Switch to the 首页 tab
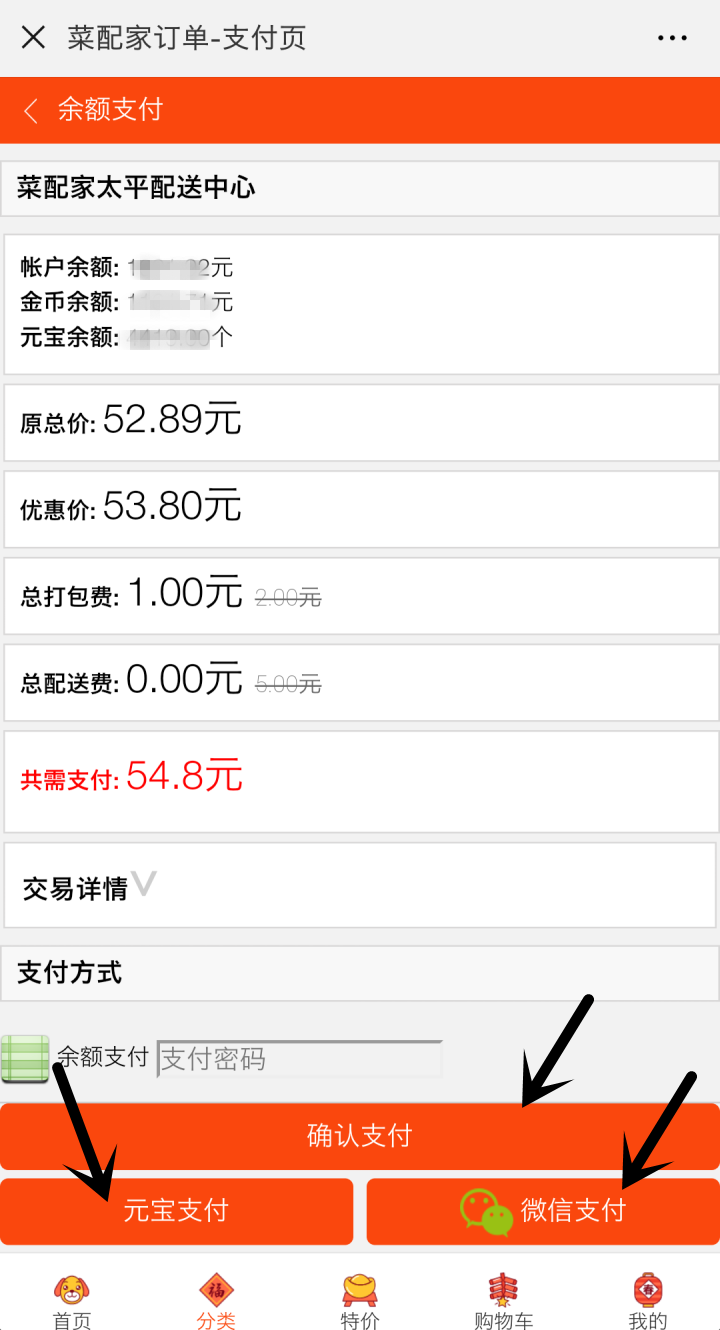720x1330 pixels. (x=72, y=1302)
